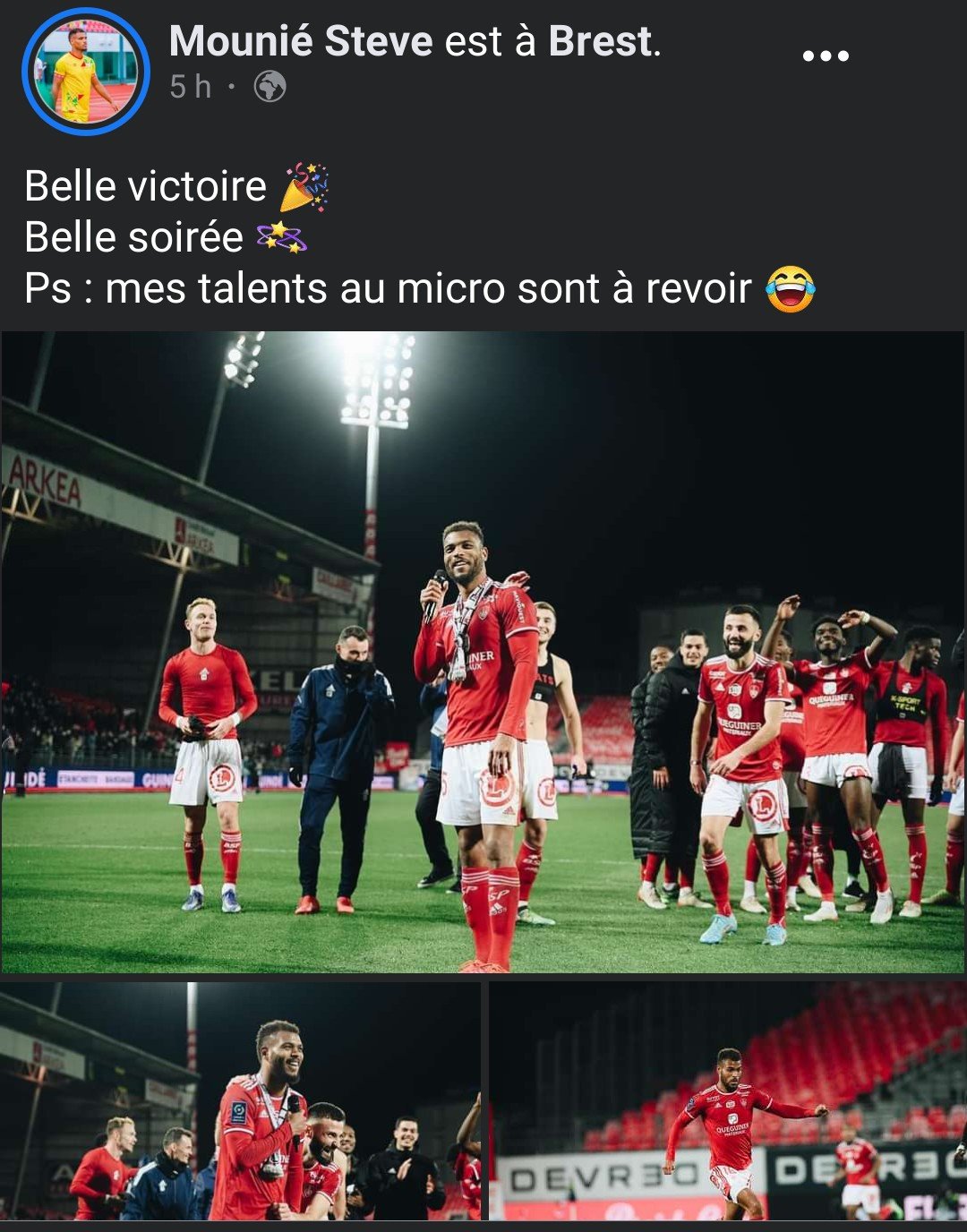Open the bottom-right photo of the player running
Image resolution: width=967 pixels, height=1232 pixels.
click(727, 1101)
